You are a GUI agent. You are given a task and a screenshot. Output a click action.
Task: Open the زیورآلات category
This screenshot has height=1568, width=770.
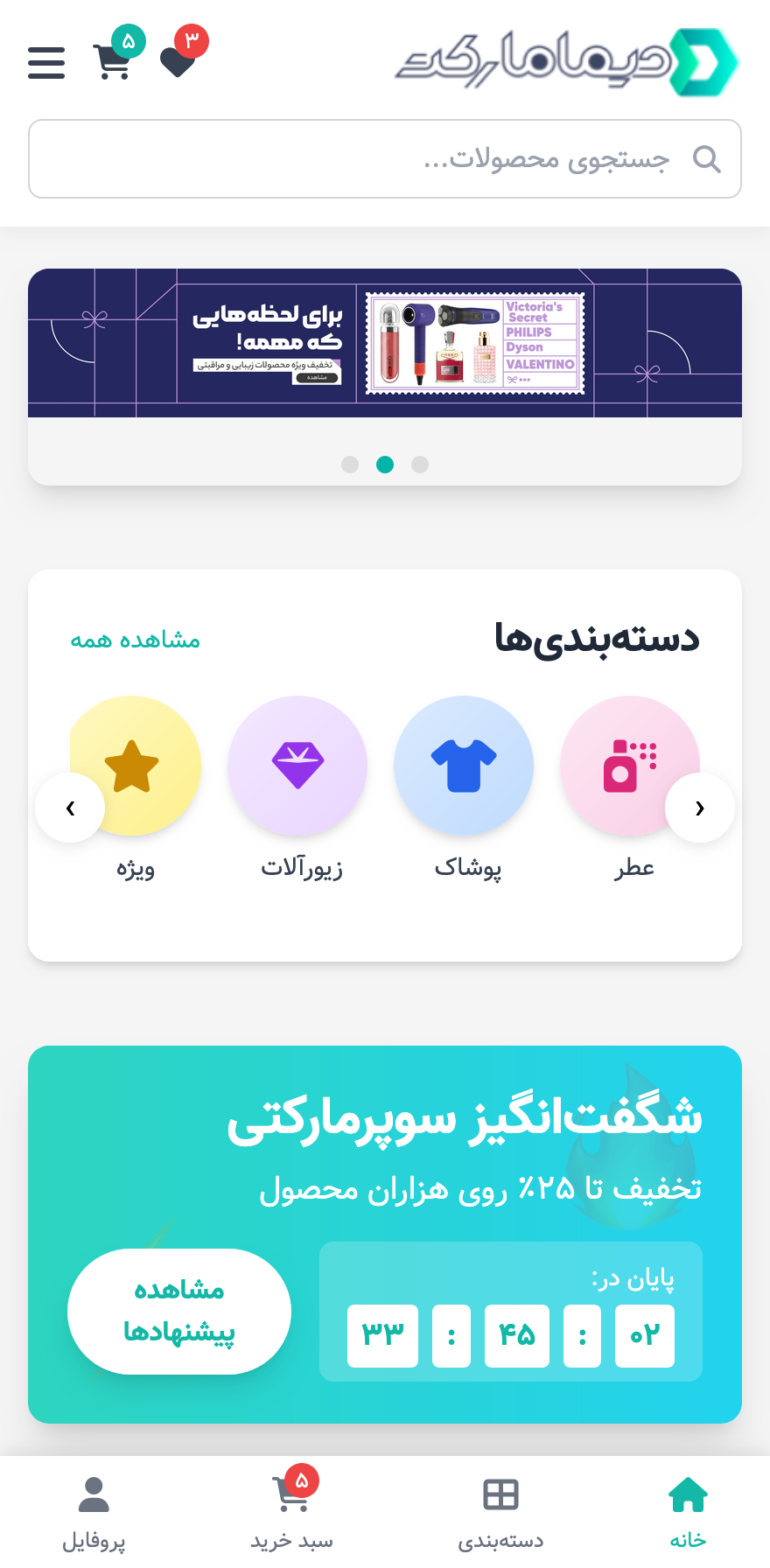[297, 766]
